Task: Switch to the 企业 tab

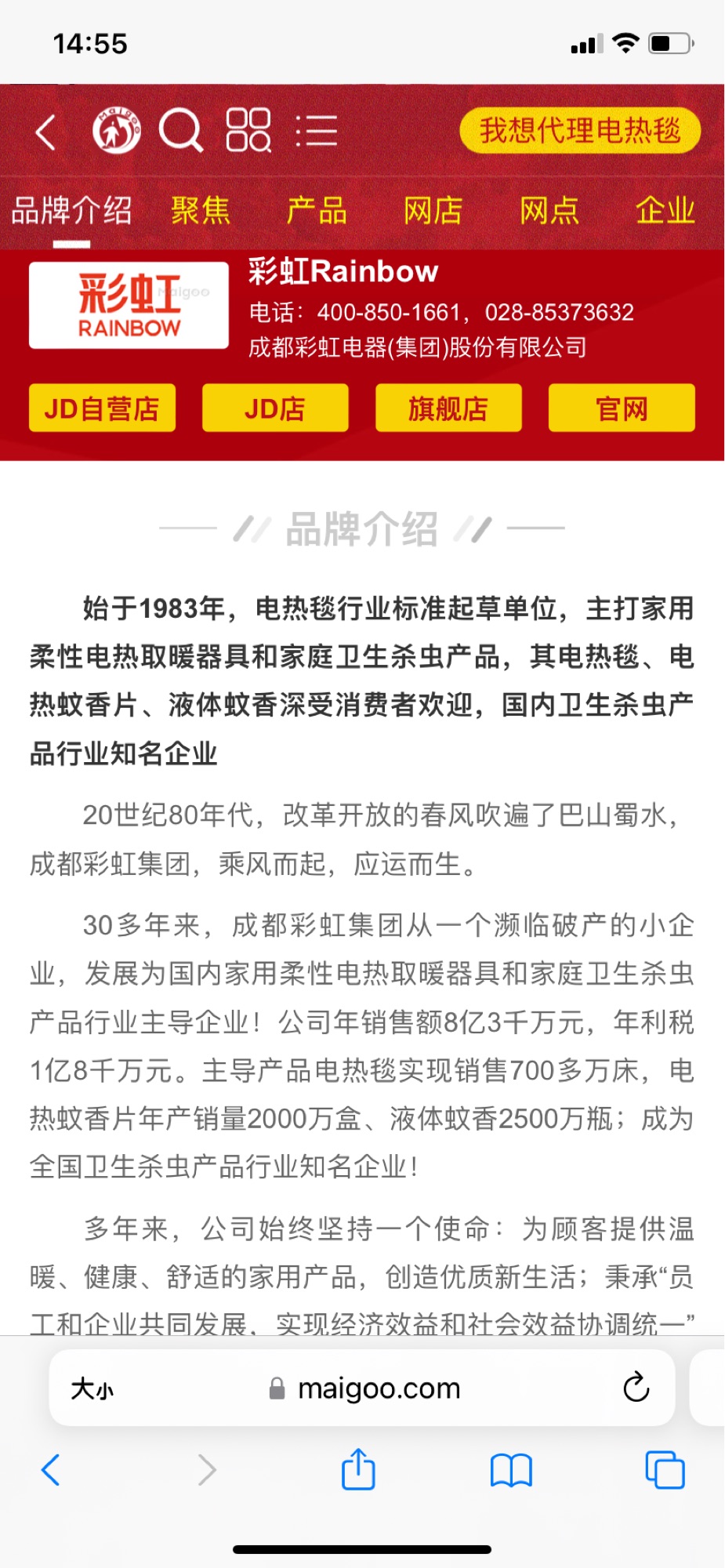Action: pyautogui.click(x=665, y=210)
